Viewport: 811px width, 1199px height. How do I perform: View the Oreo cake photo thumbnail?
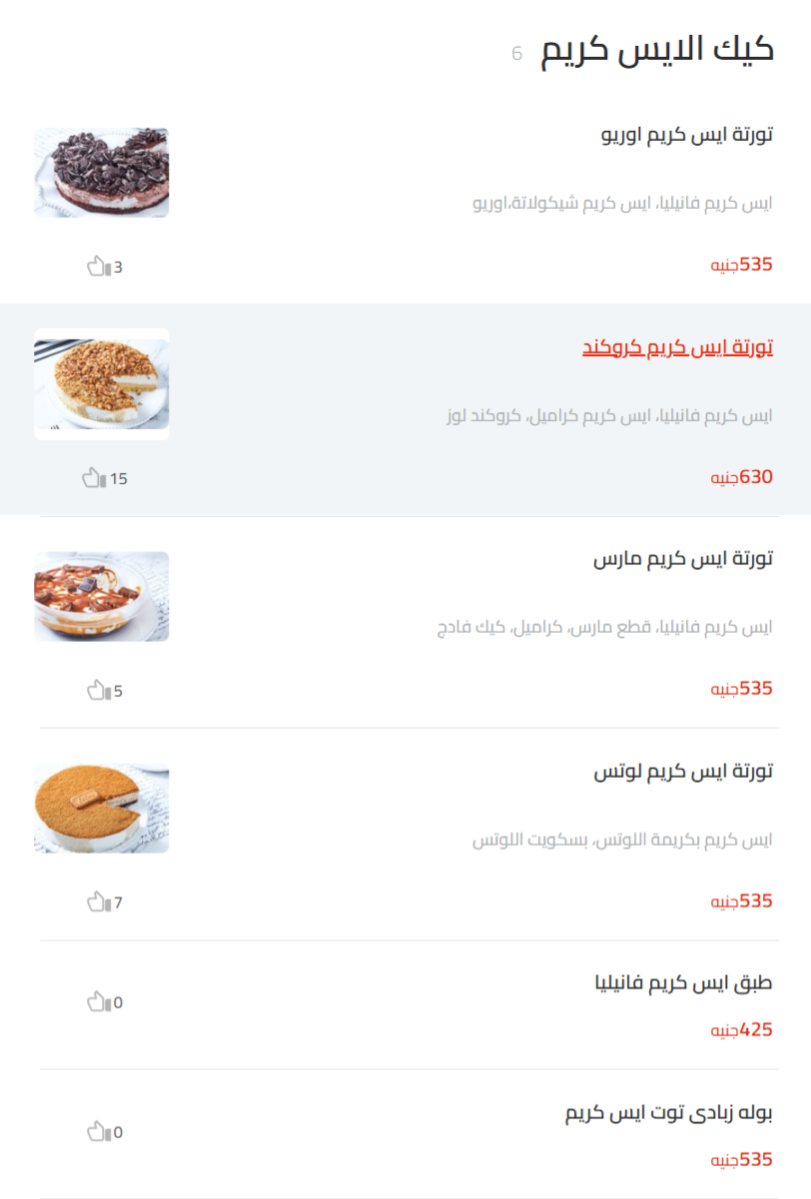click(101, 171)
